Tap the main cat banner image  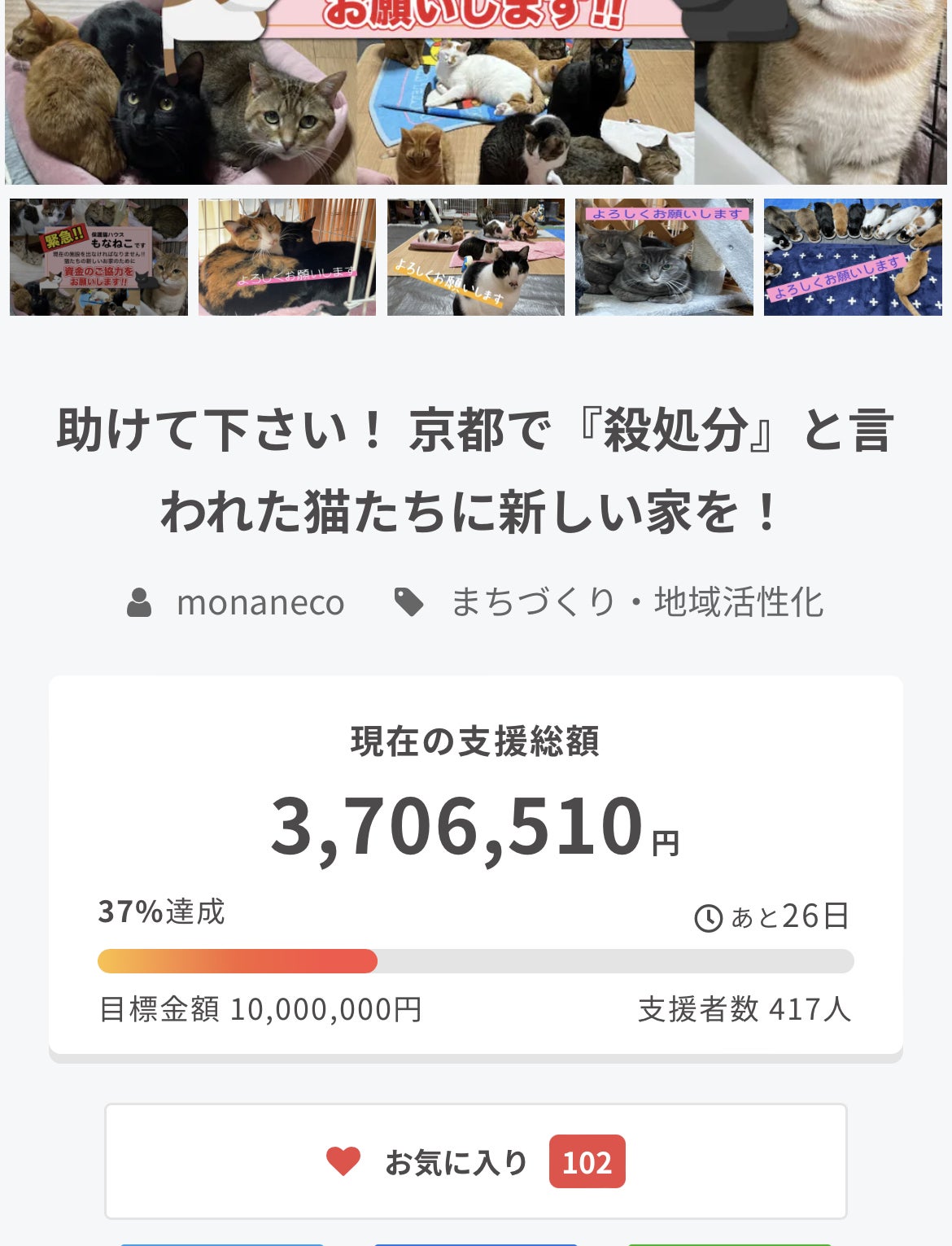tap(476, 91)
